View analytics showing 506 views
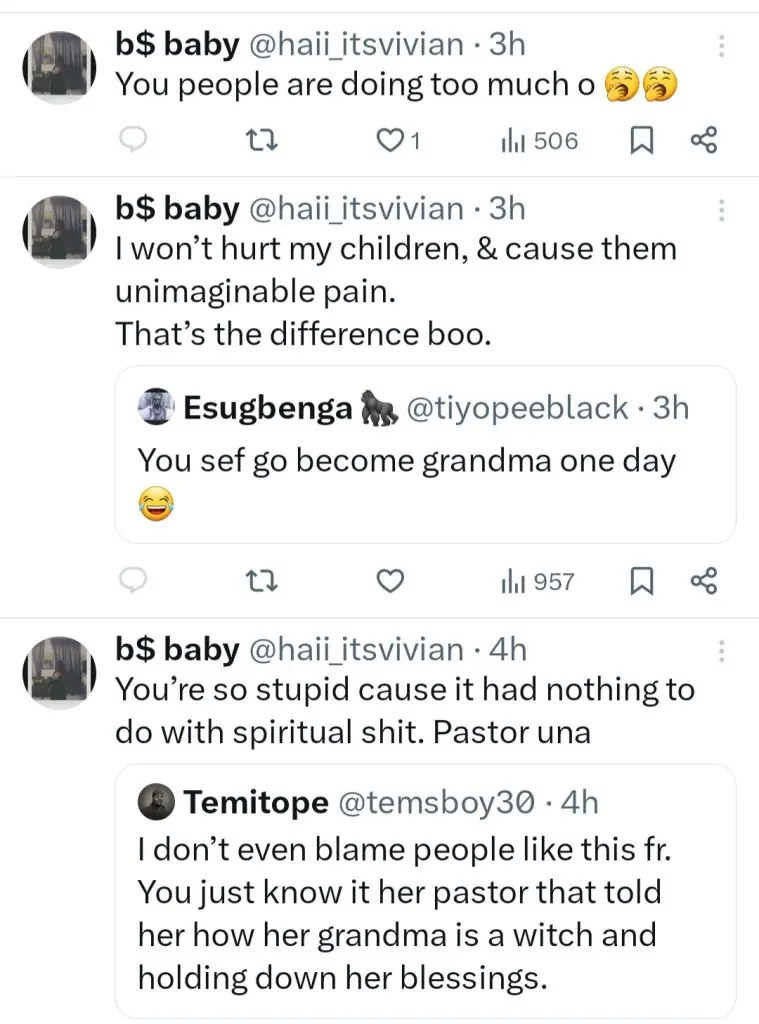 538,142
